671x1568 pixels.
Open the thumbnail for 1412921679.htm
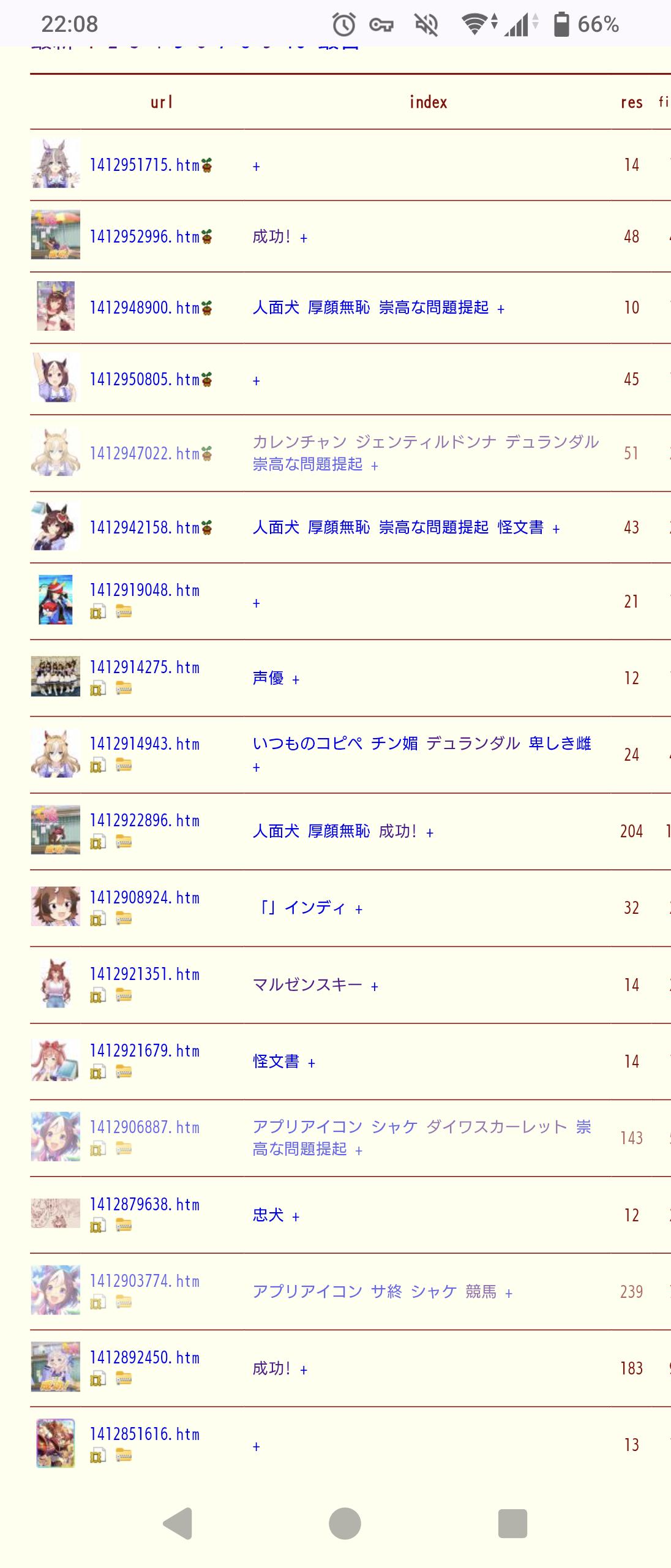pyautogui.click(x=55, y=1060)
